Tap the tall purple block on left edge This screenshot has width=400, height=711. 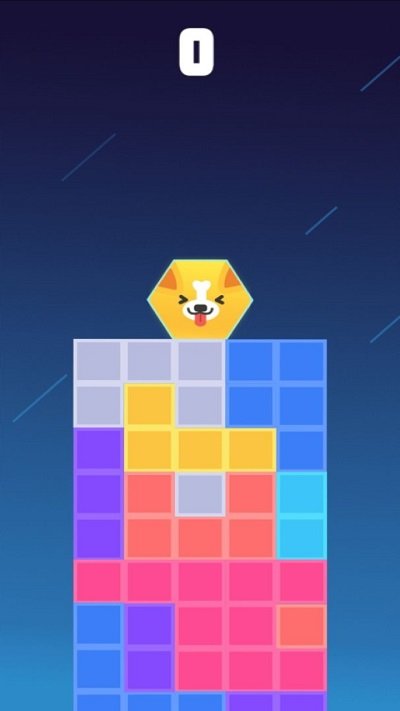pyautogui.click(x=98, y=494)
